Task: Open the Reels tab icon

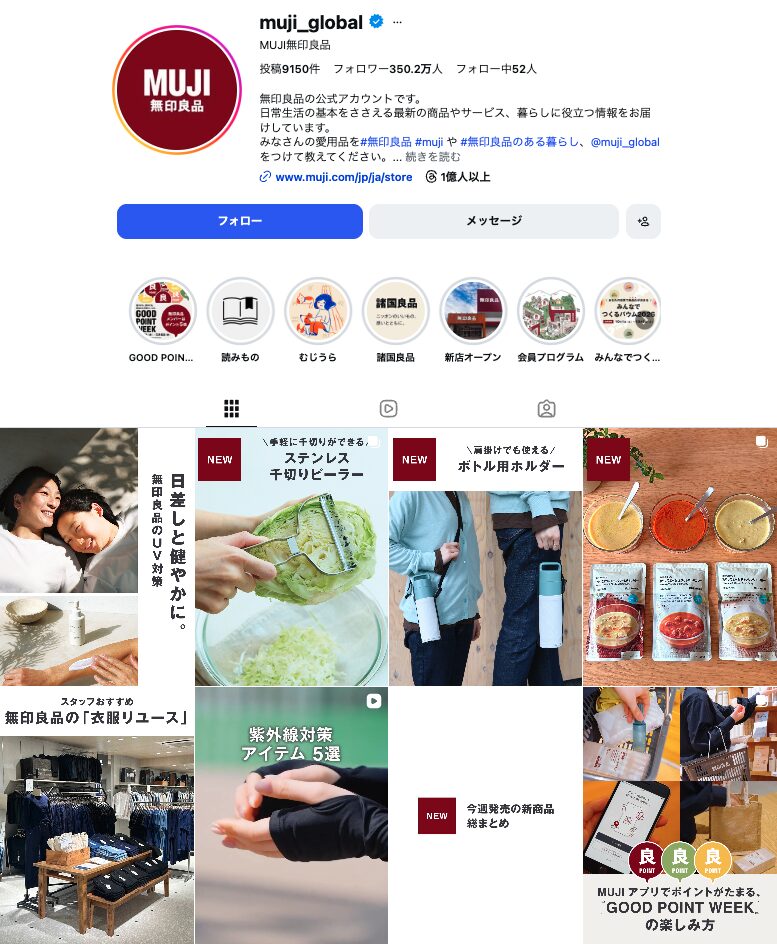Action: pyautogui.click(x=388, y=408)
